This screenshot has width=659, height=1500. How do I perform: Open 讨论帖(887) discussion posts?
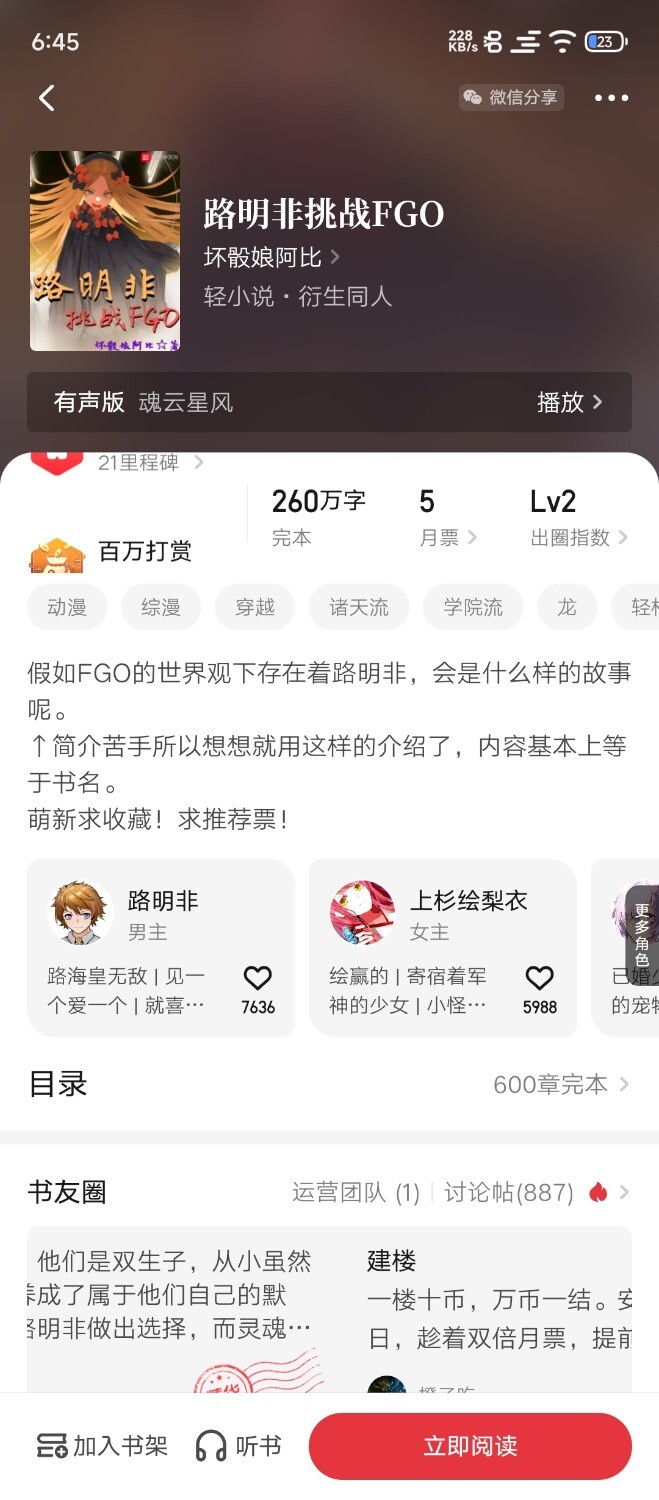coord(510,1192)
